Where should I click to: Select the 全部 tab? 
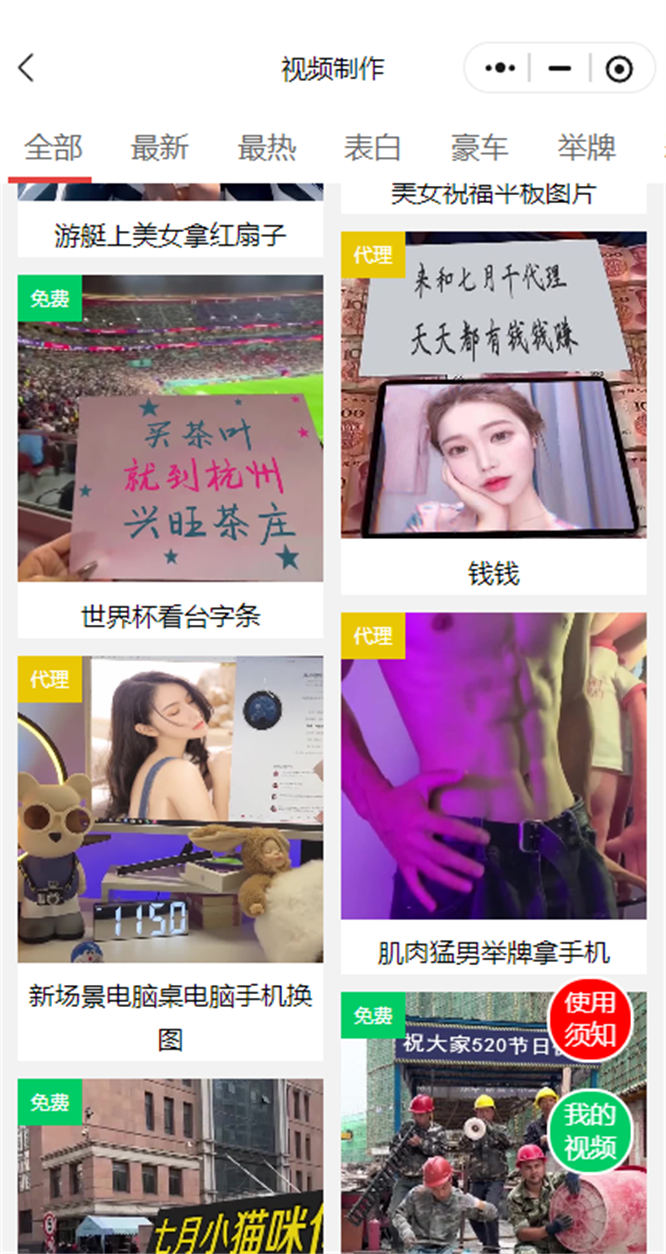[x=53, y=148]
